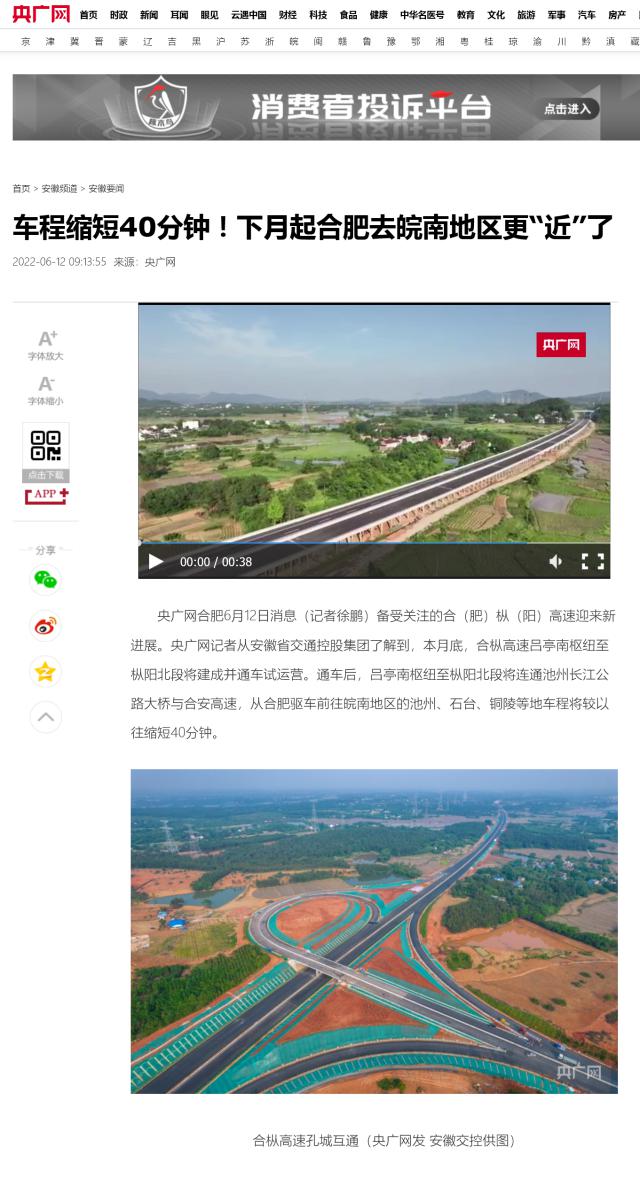This screenshot has height=1178, width=640.
Task: Open the 军事 channel
Action: click(557, 15)
